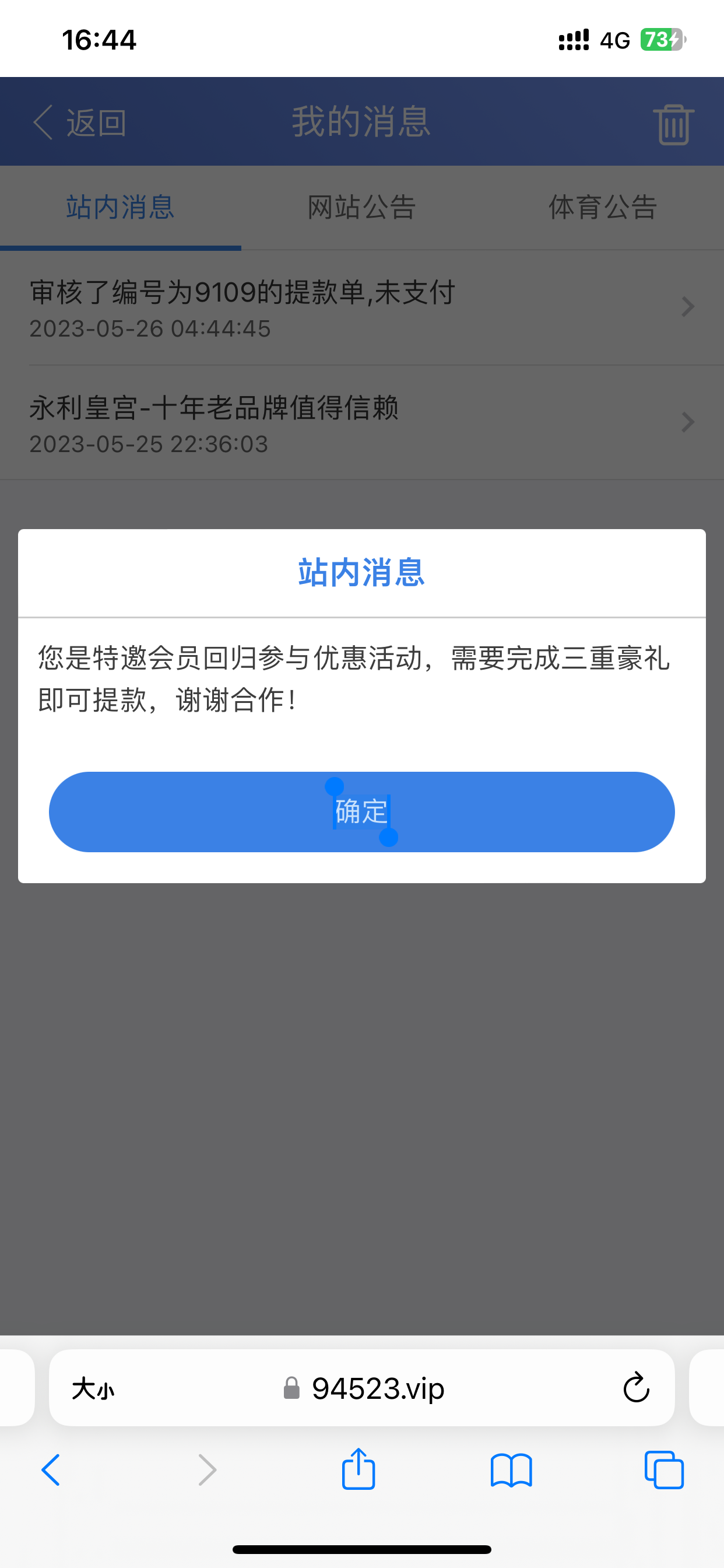Confirm the dialog with 确定
Viewport: 724px width, 1568px height.
click(x=361, y=811)
